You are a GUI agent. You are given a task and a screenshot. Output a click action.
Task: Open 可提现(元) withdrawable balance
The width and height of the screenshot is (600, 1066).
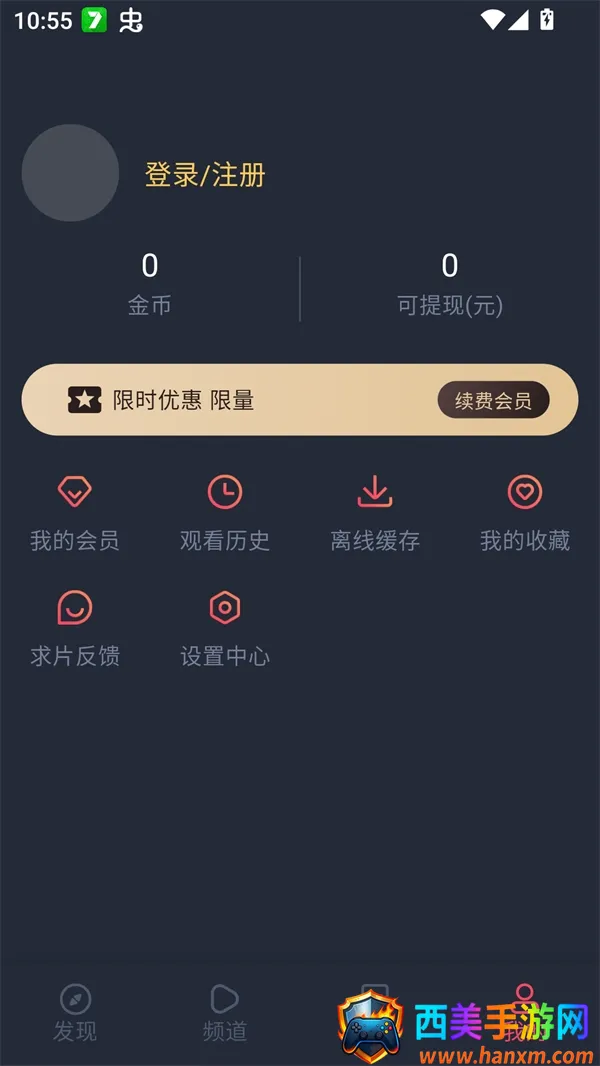click(450, 283)
